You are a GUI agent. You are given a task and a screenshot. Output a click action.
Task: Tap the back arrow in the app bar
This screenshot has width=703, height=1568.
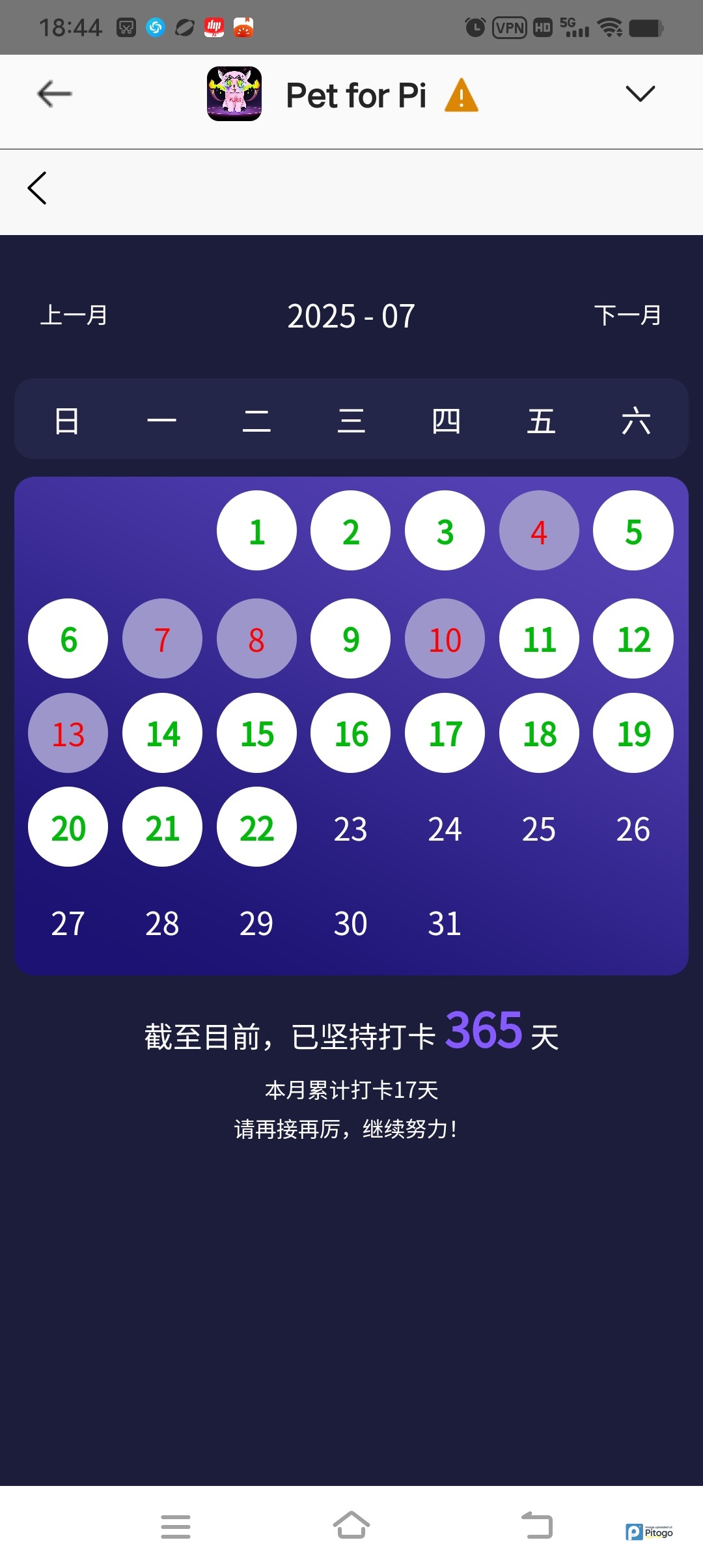point(55,94)
